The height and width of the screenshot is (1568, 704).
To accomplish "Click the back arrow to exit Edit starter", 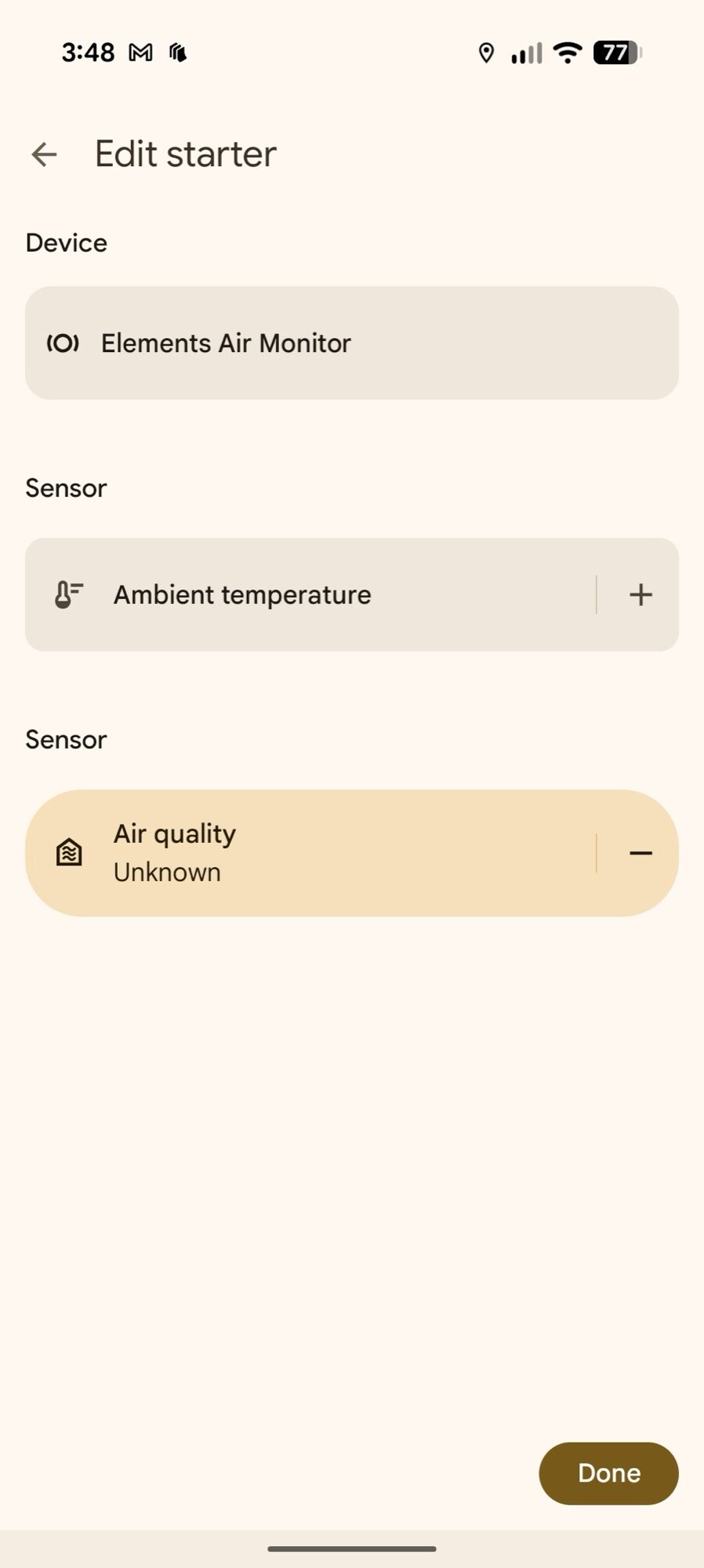I will 44,154.
